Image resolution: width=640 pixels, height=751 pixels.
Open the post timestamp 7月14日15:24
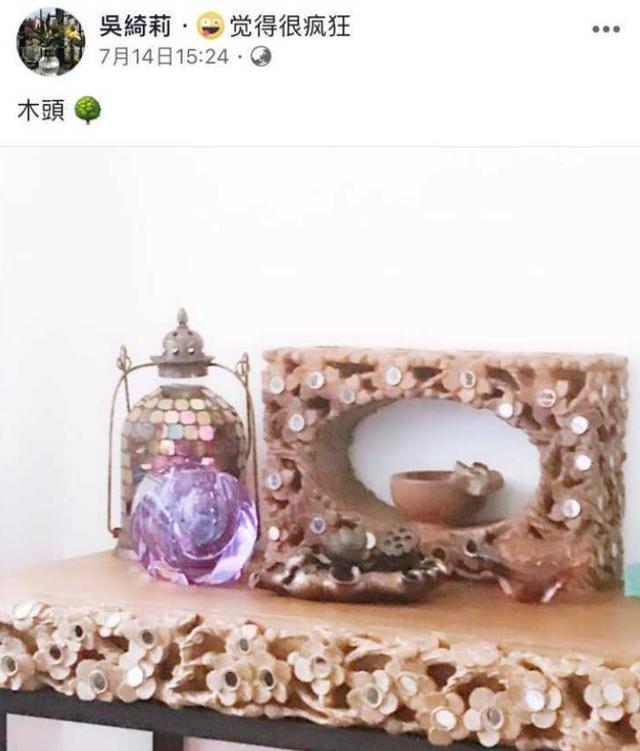164,57
